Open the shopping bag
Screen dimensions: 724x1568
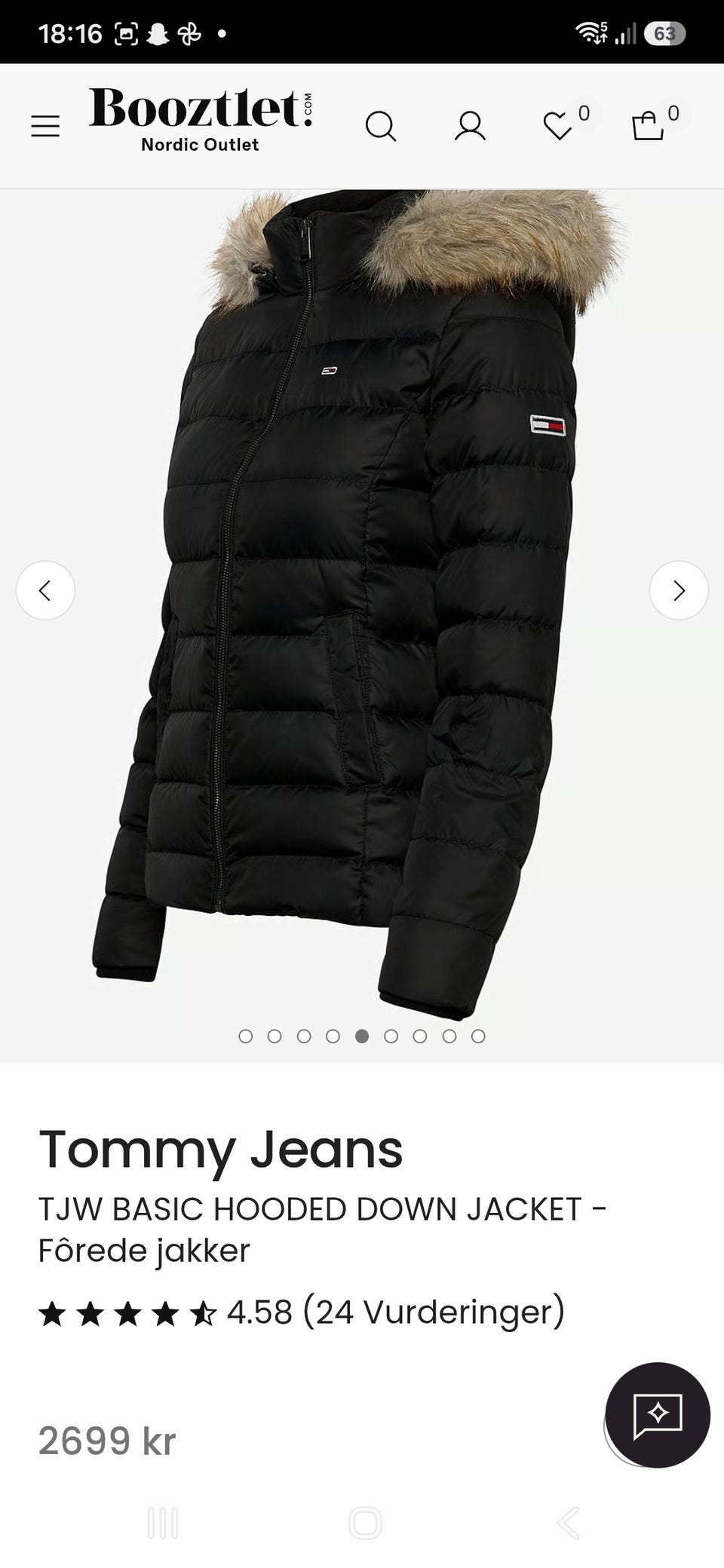648,126
